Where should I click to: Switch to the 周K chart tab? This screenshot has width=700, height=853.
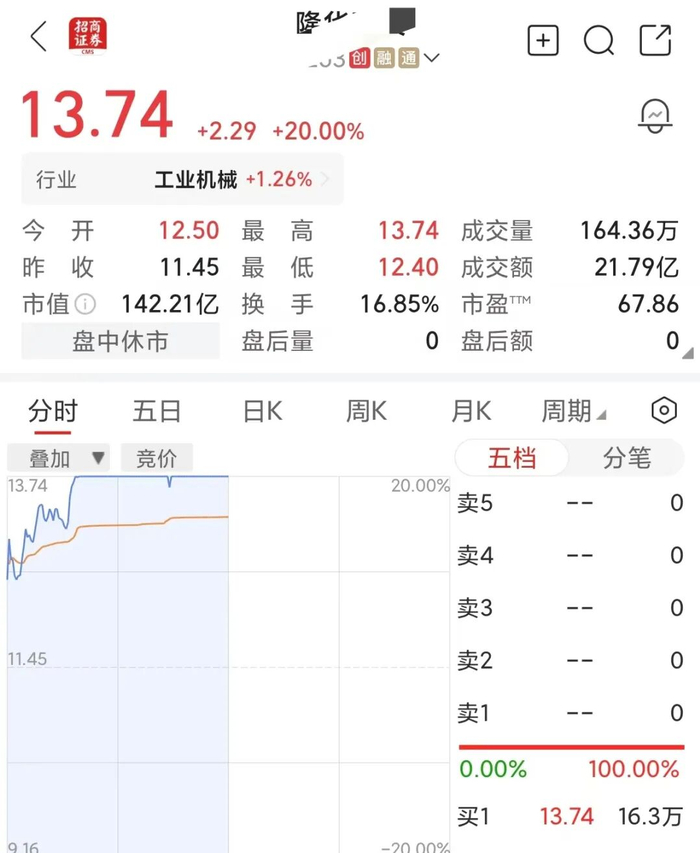[366, 411]
